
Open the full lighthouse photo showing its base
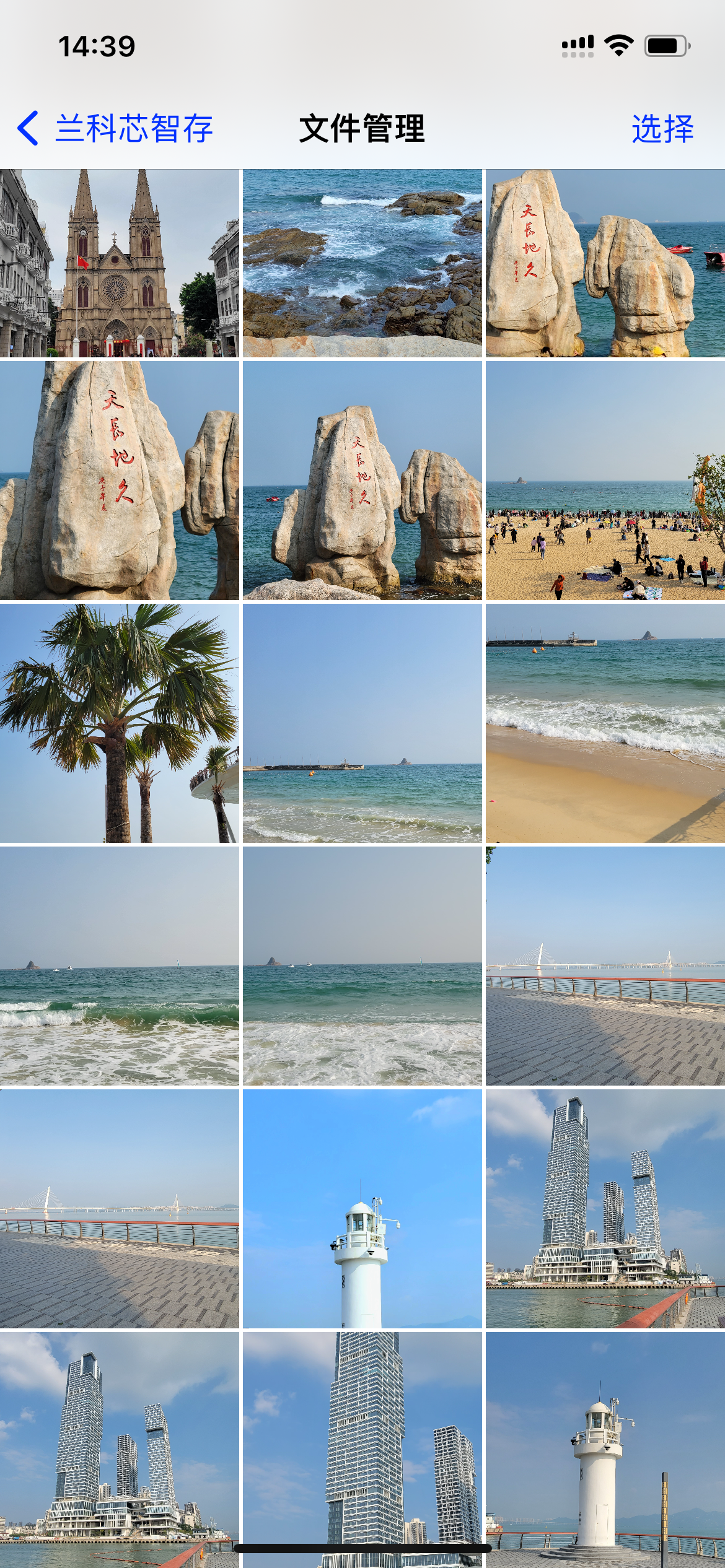pos(605,1449)
